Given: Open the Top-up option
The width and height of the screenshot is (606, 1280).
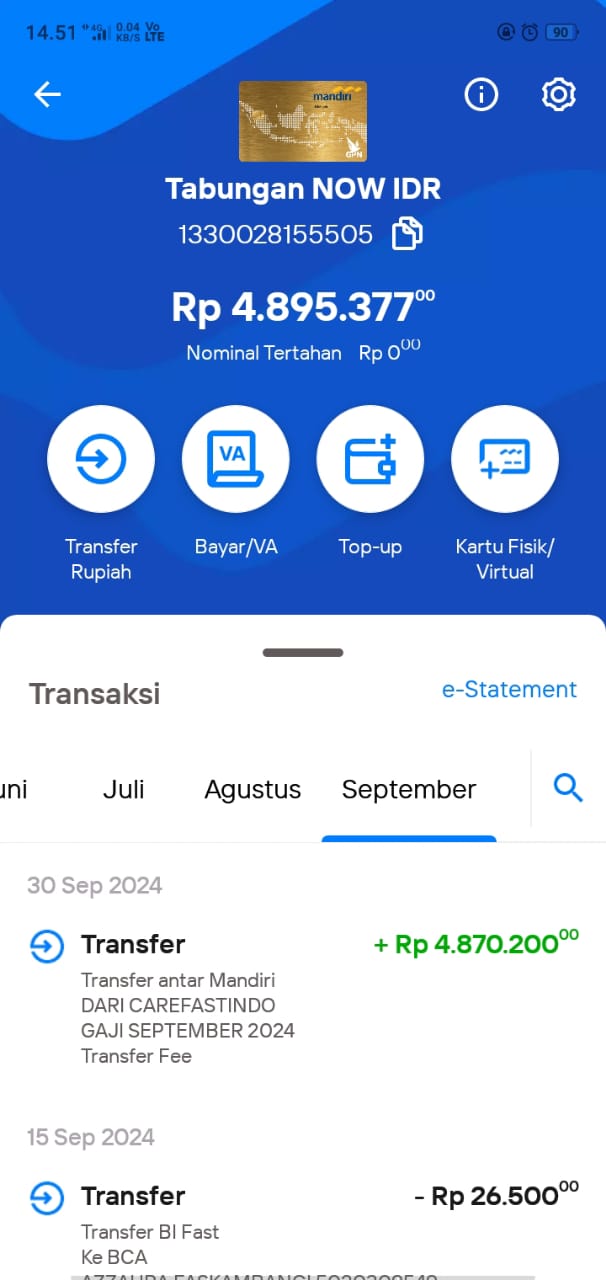Looking at the screenshot, I should pos(370,459).
